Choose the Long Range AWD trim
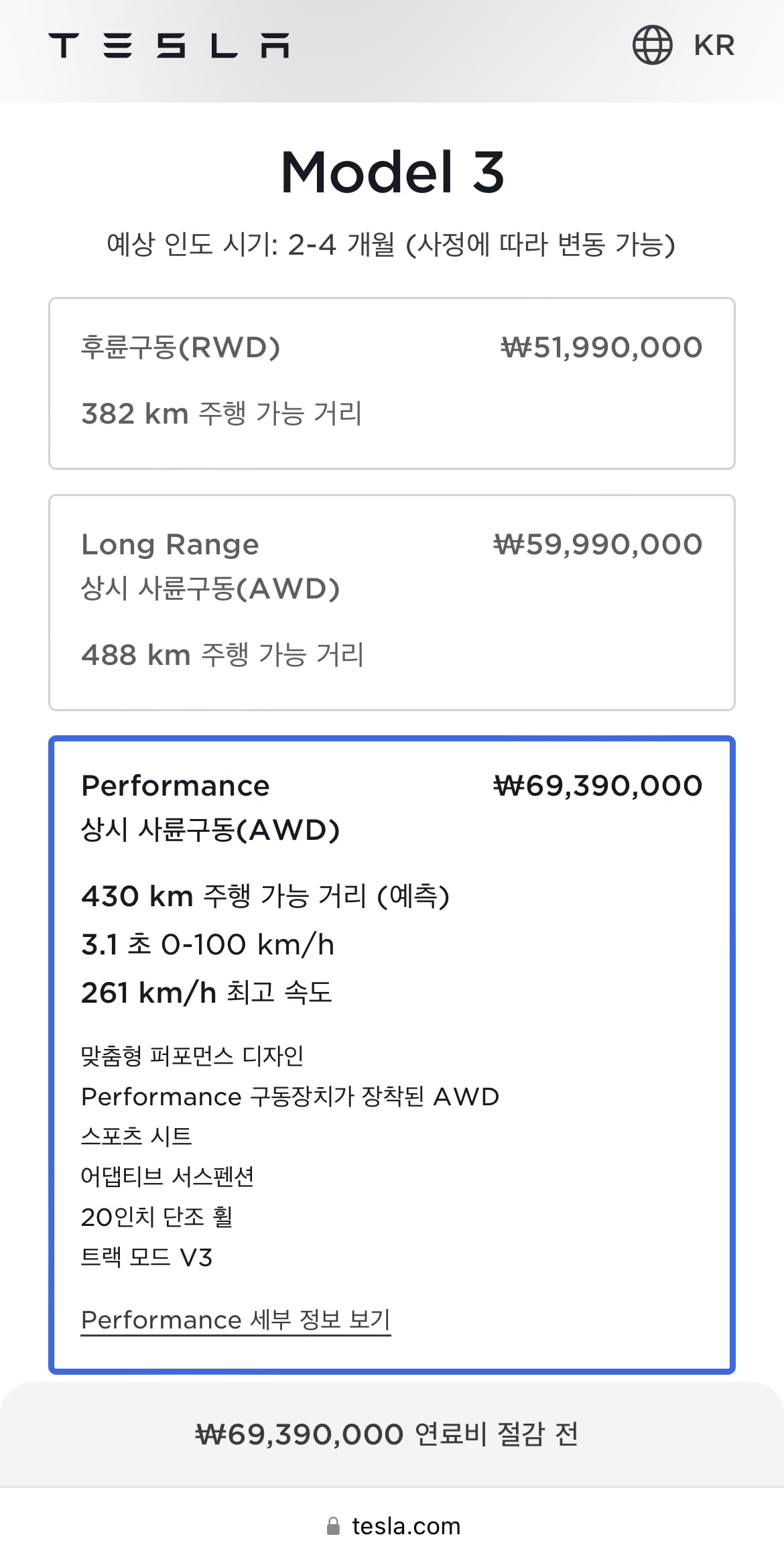 pyautogui.click(x=392, y=603)
